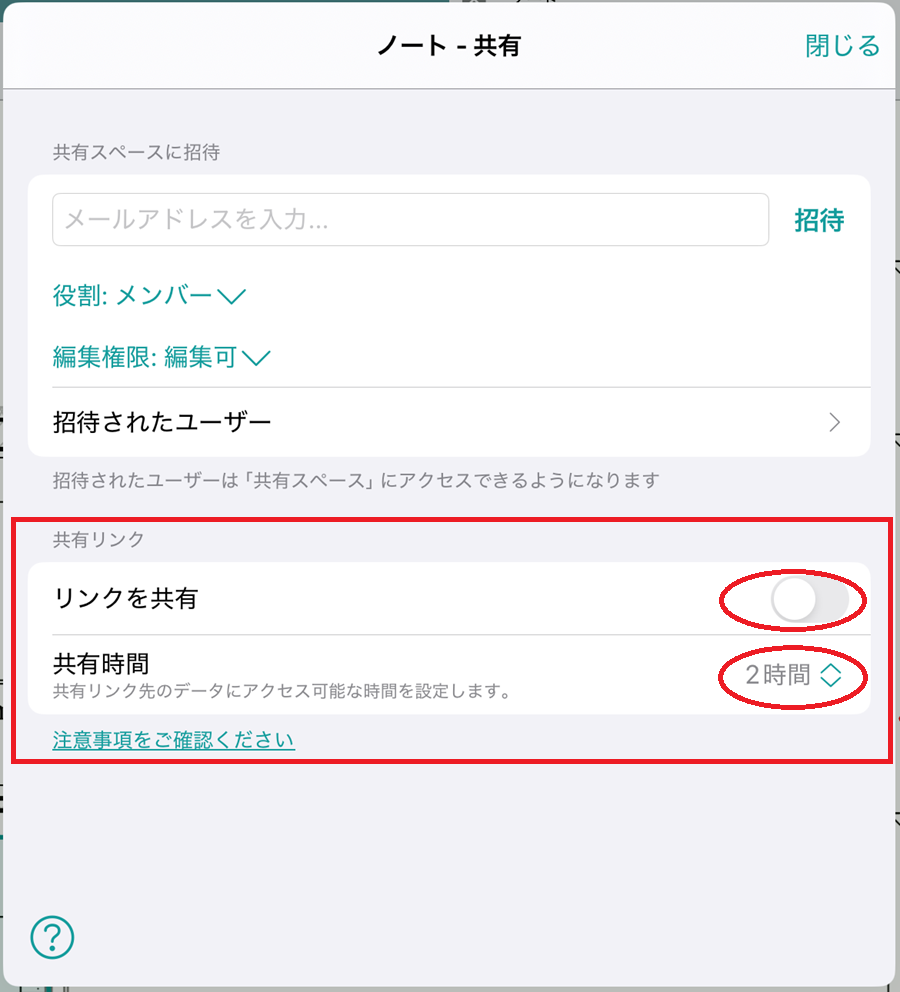The image size is (900, 992).
Task: Open the 注意事項をご確認ください link
Action: (174, 741)
